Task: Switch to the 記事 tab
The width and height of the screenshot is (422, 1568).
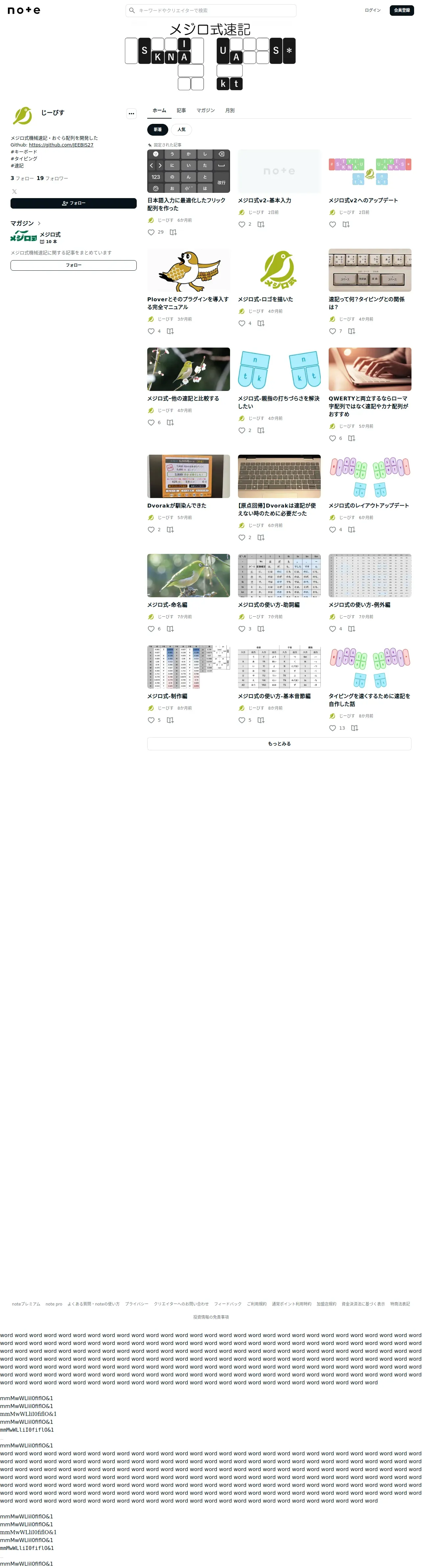Action: point(181,110)
